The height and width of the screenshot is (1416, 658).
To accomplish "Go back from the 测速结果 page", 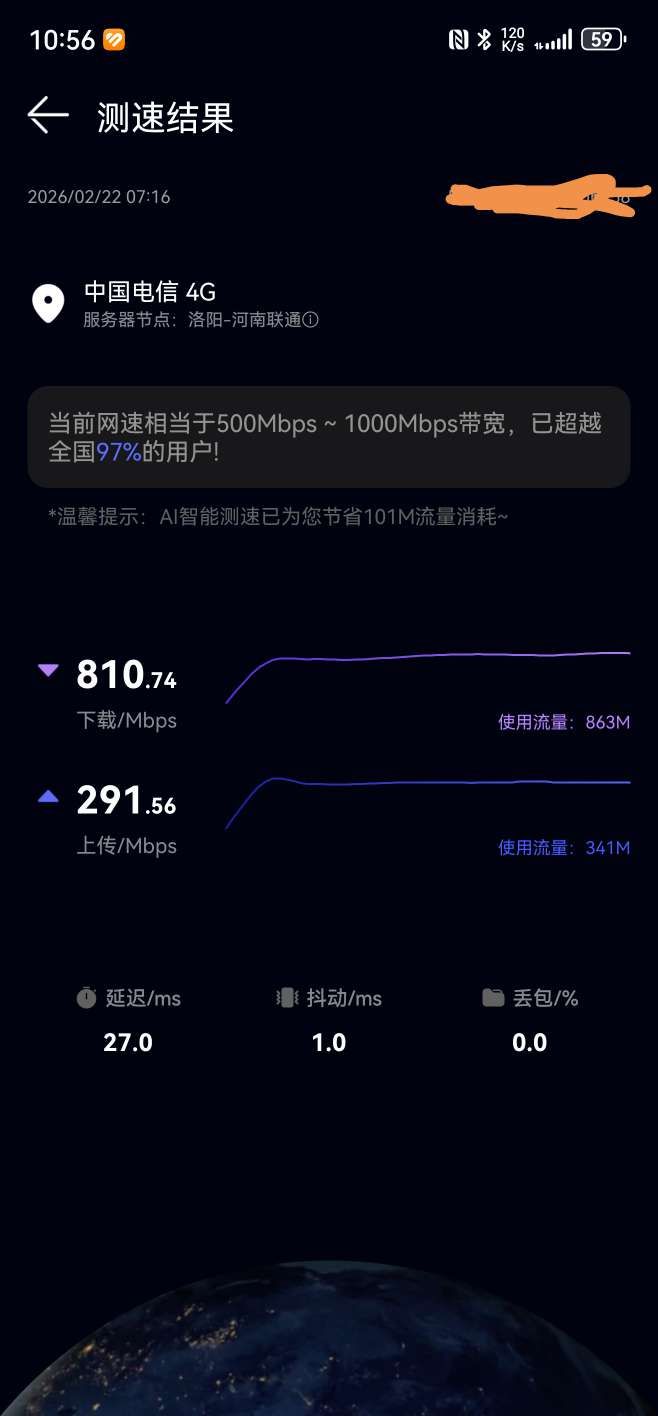I will (47, 116).
